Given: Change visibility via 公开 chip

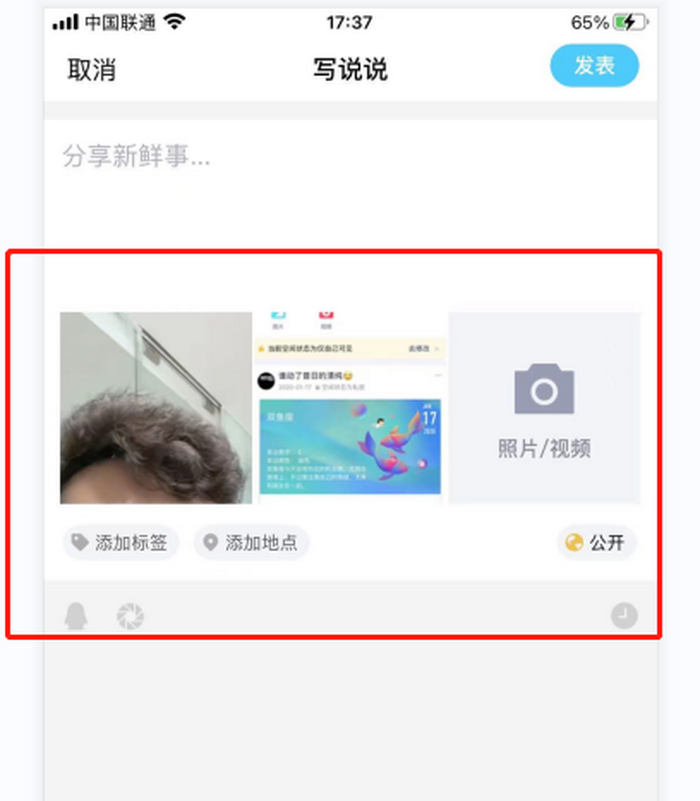Looking at the screenshot, I should [596, 543].
